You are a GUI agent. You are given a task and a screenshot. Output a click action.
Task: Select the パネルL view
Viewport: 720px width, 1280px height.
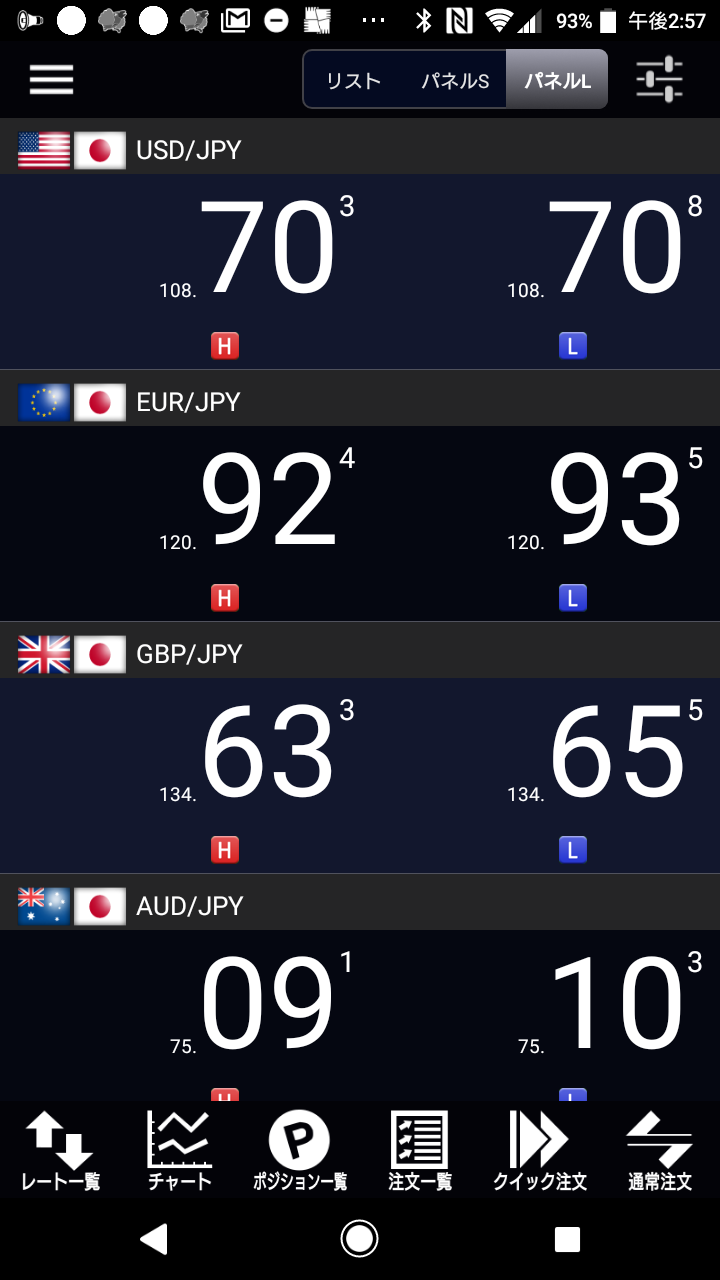click(x=558, y=80)
